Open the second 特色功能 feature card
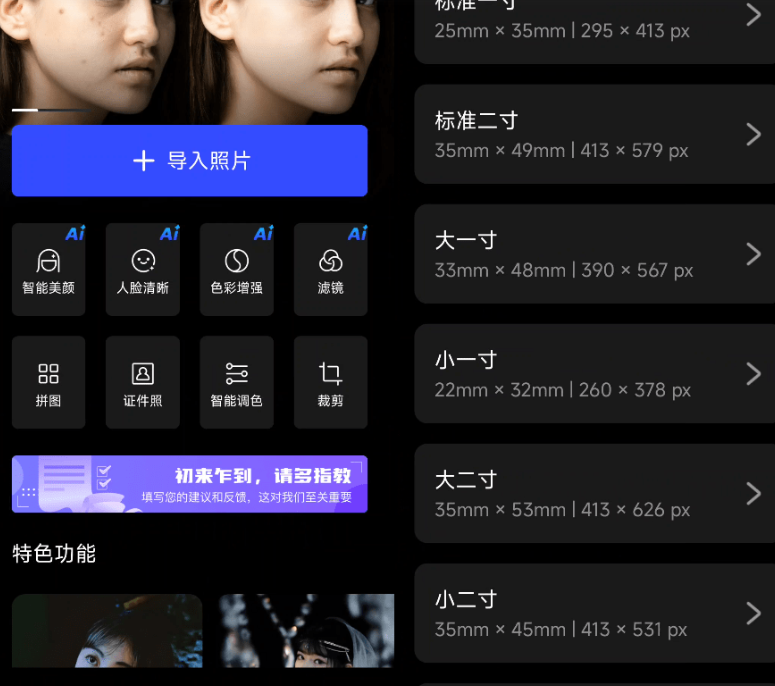The height and width of the screenshot is (686, 775). (x=305, y=632)
